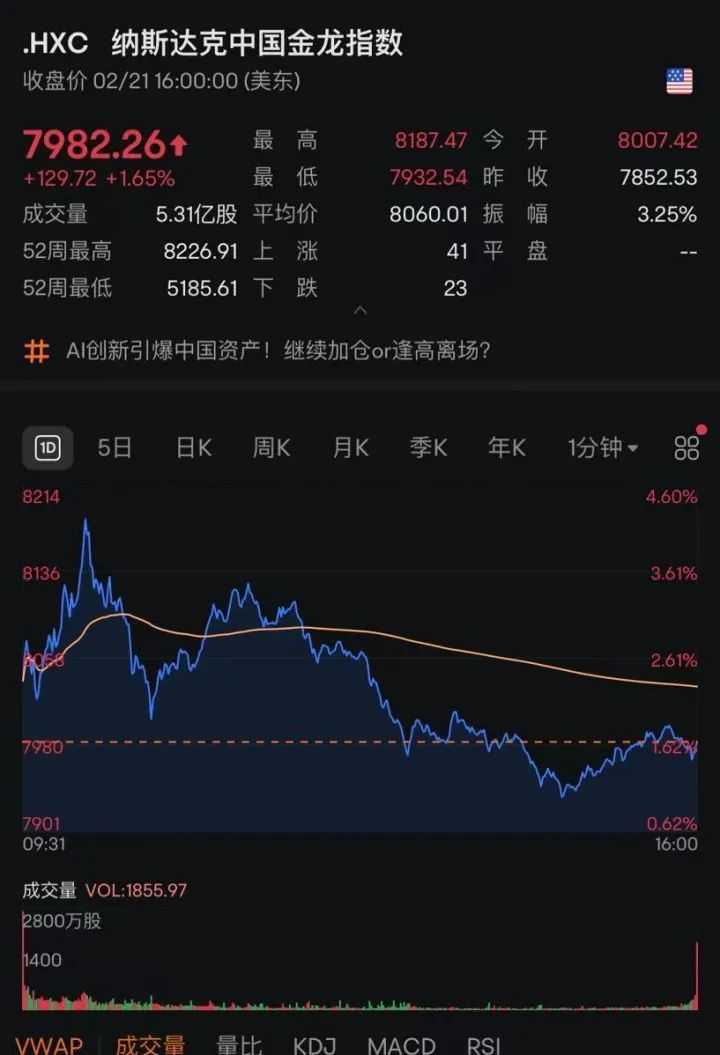Show the 日K daily candlestick chart

193,448
